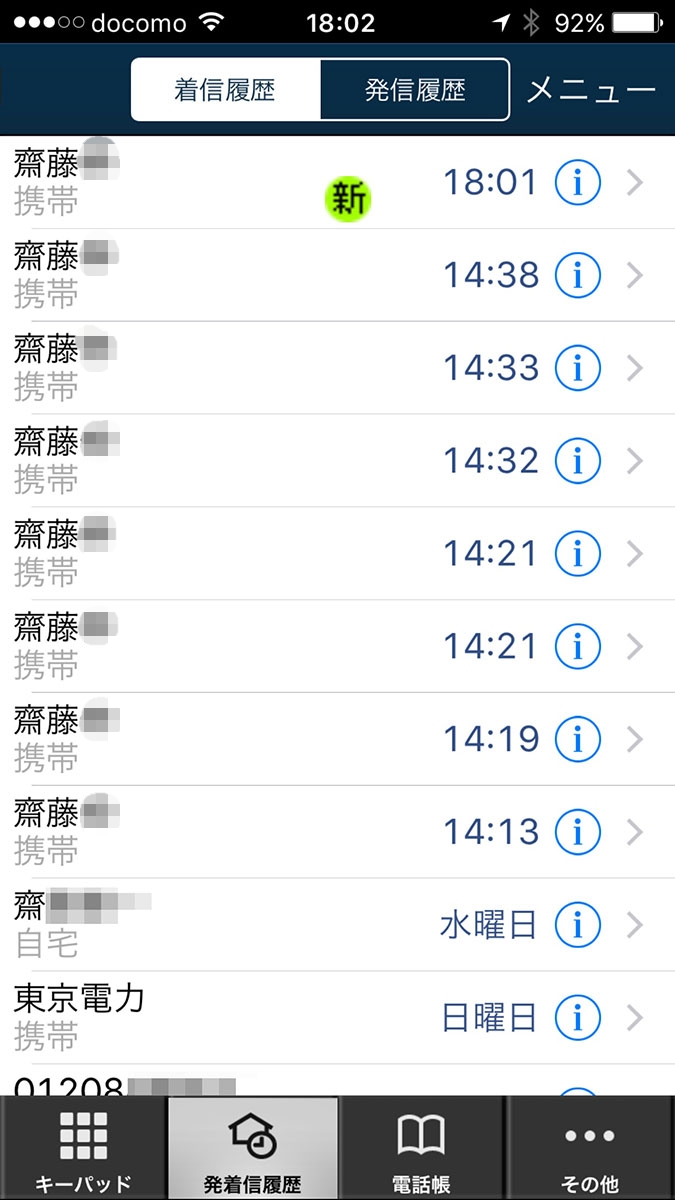Screen dimensions: 675x1200
Task: Select the 発着信履歴 tab
Action: coord(252,1148)
